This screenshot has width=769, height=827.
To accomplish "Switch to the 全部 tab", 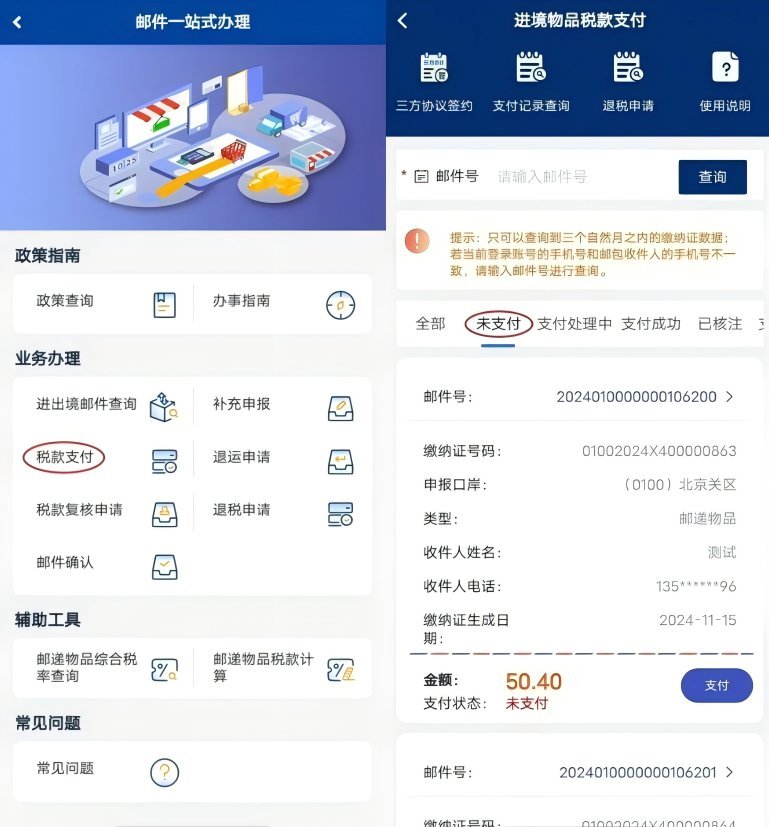I will [x=430, y=324].
